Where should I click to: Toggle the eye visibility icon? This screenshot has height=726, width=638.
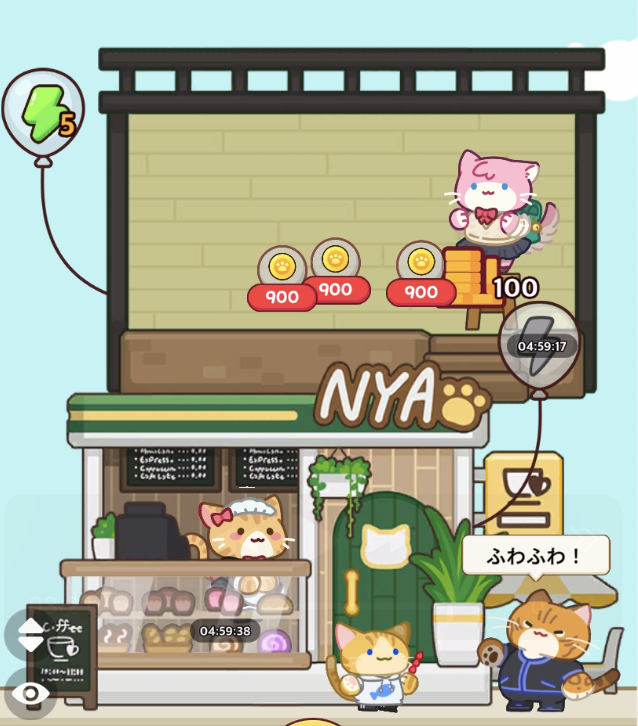(x=30, y=693)
